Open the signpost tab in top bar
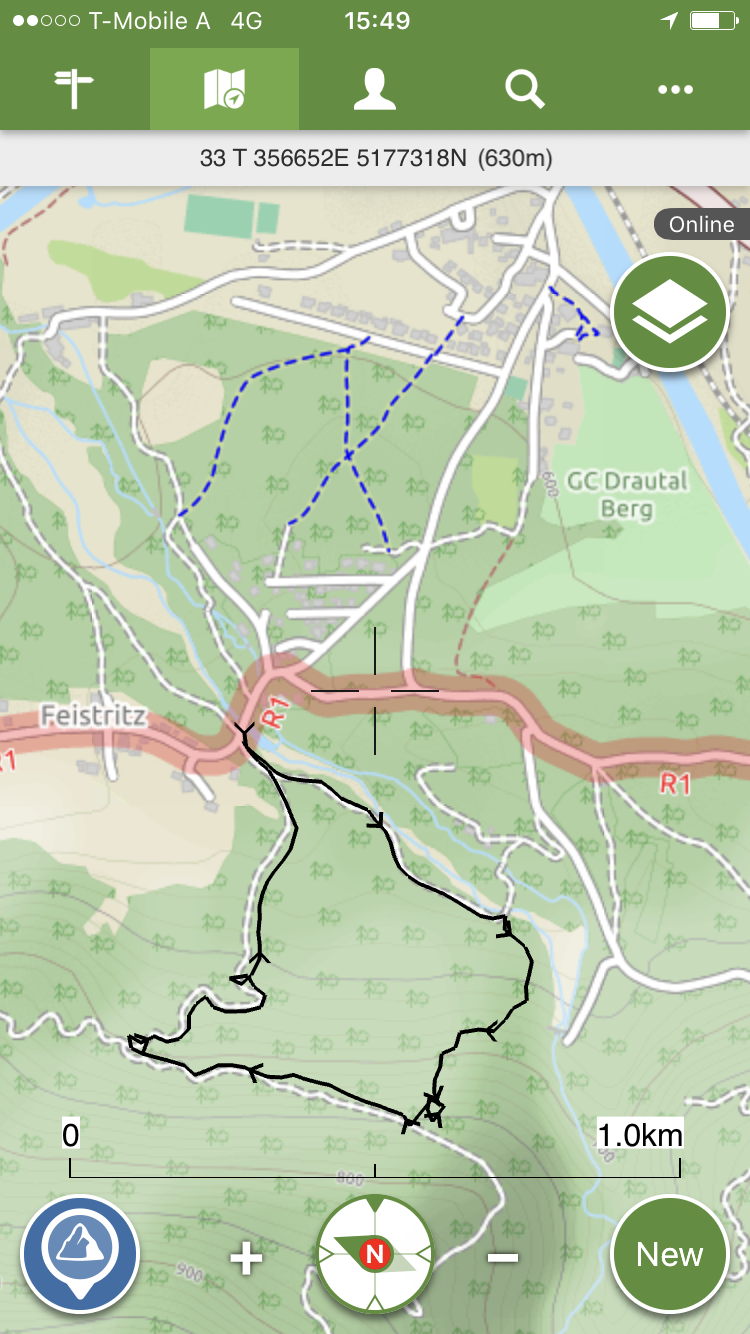 coord(74,89)
